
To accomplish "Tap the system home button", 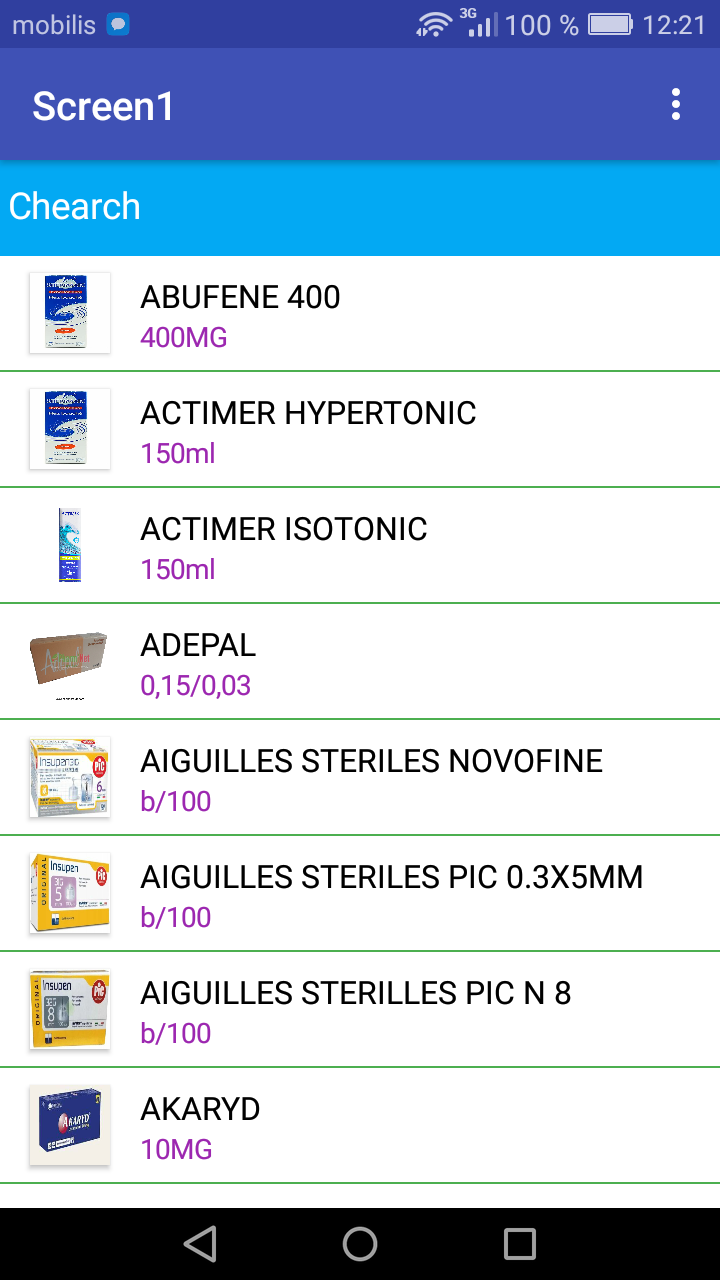I will coord(360,1244).
